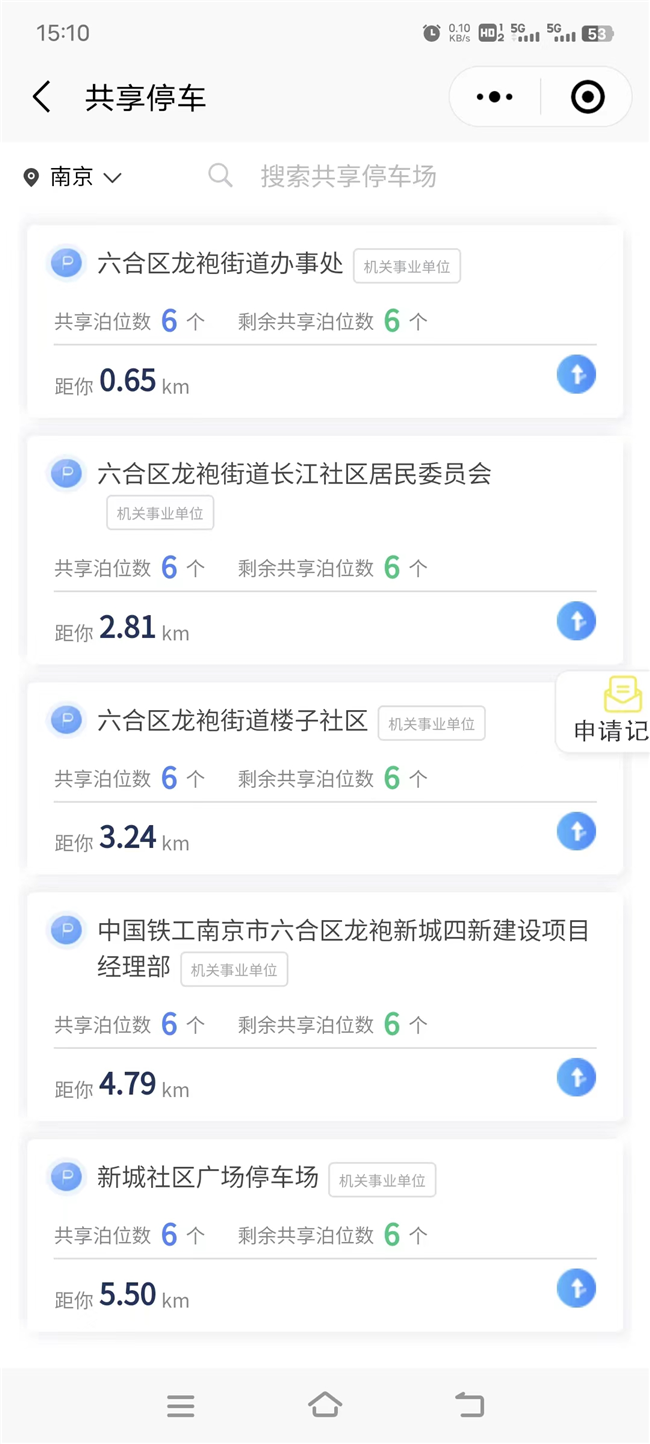Screen dimensions: 650x1444
Task: Tap the navigation arrow for 楼子社区
Action: click(x=576, y=831)
